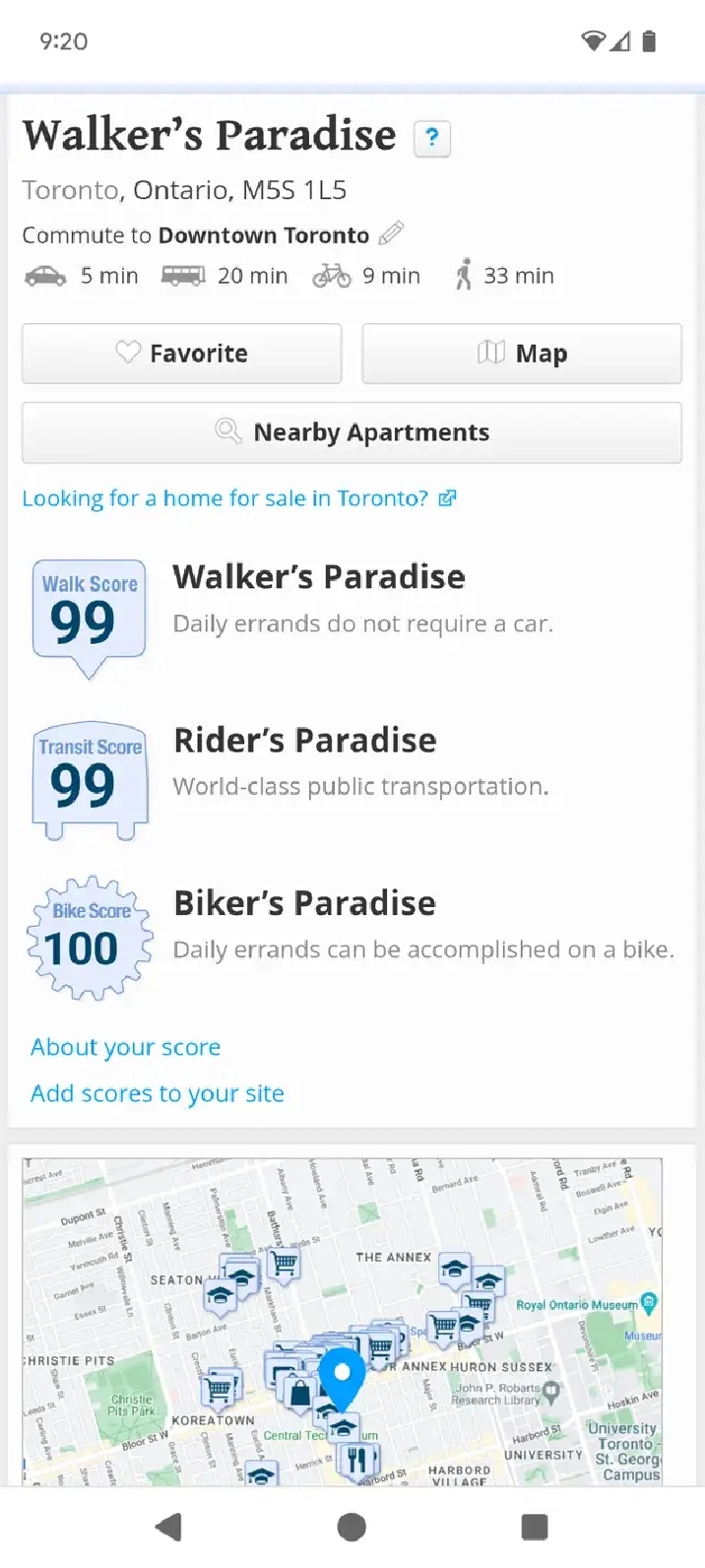Go to the home screen

point(352,1527)
